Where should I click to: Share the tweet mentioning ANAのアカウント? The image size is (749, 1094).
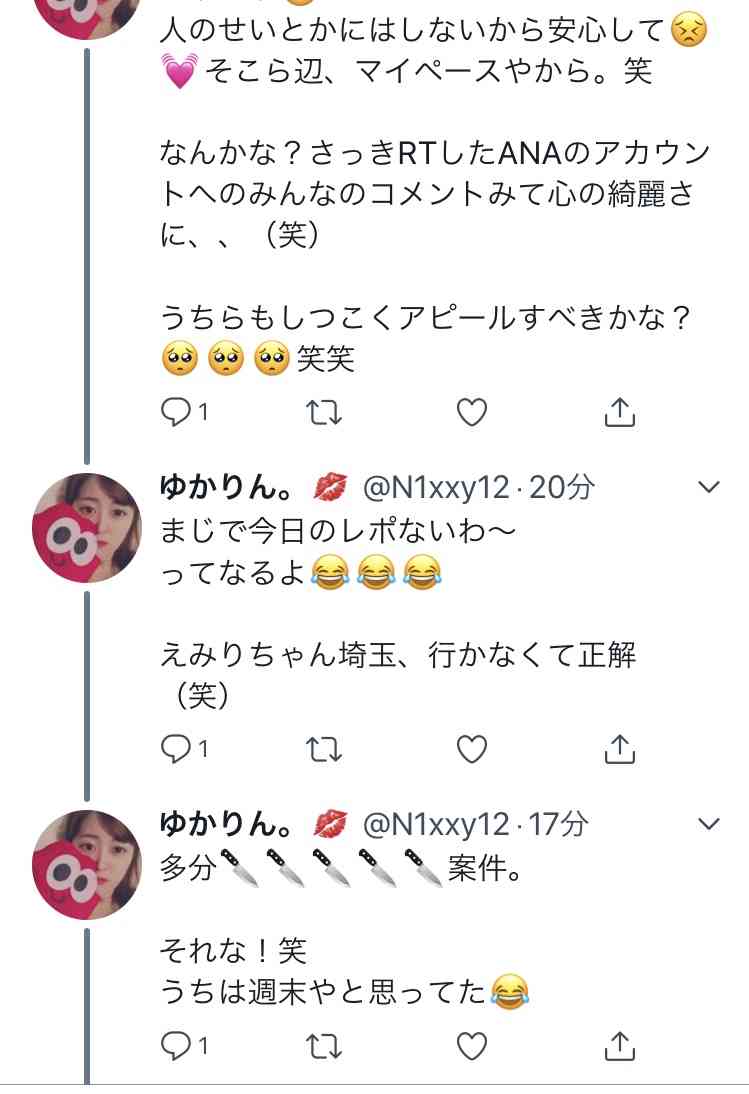620,411
